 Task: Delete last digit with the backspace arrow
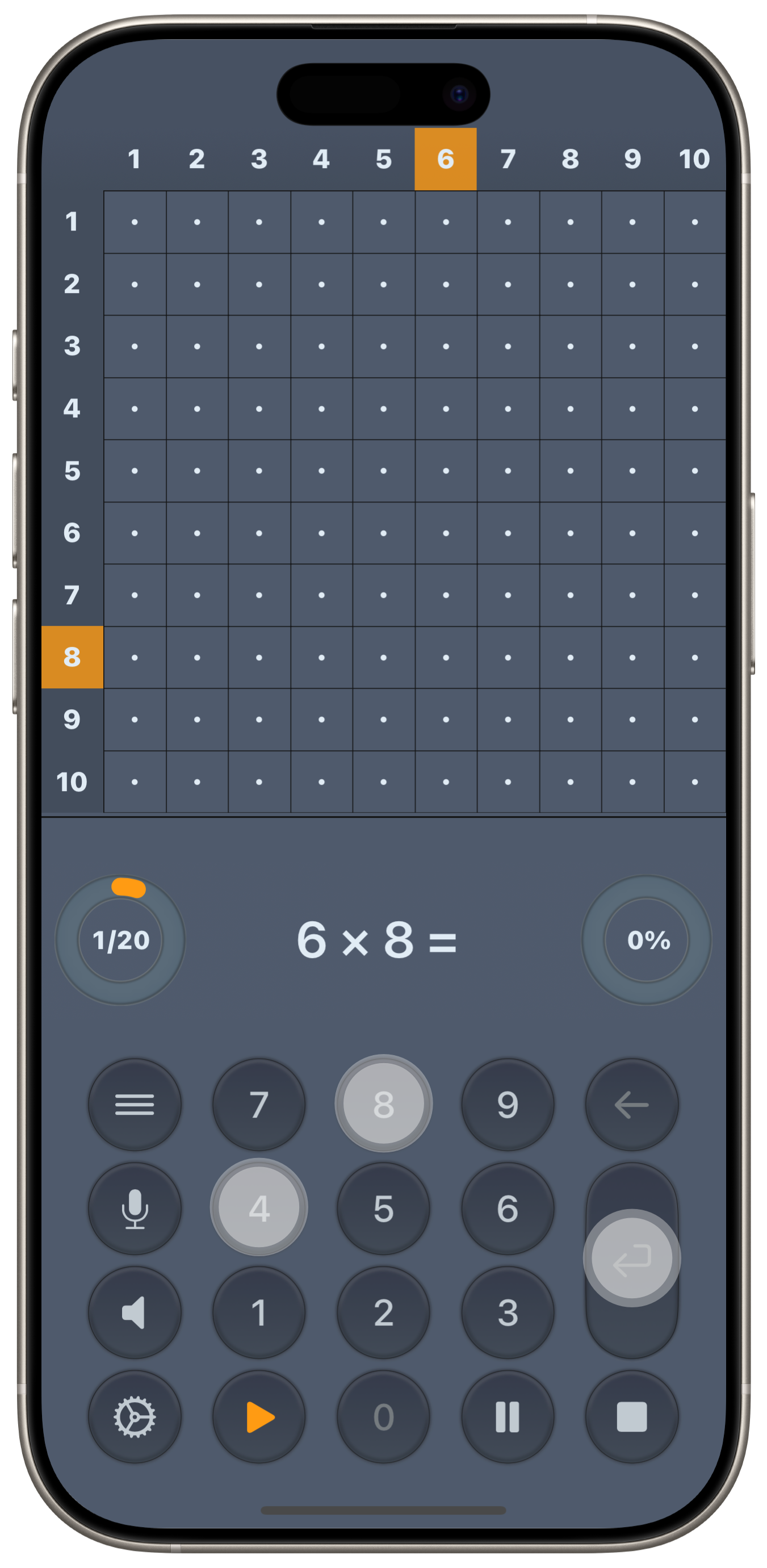631,1104
